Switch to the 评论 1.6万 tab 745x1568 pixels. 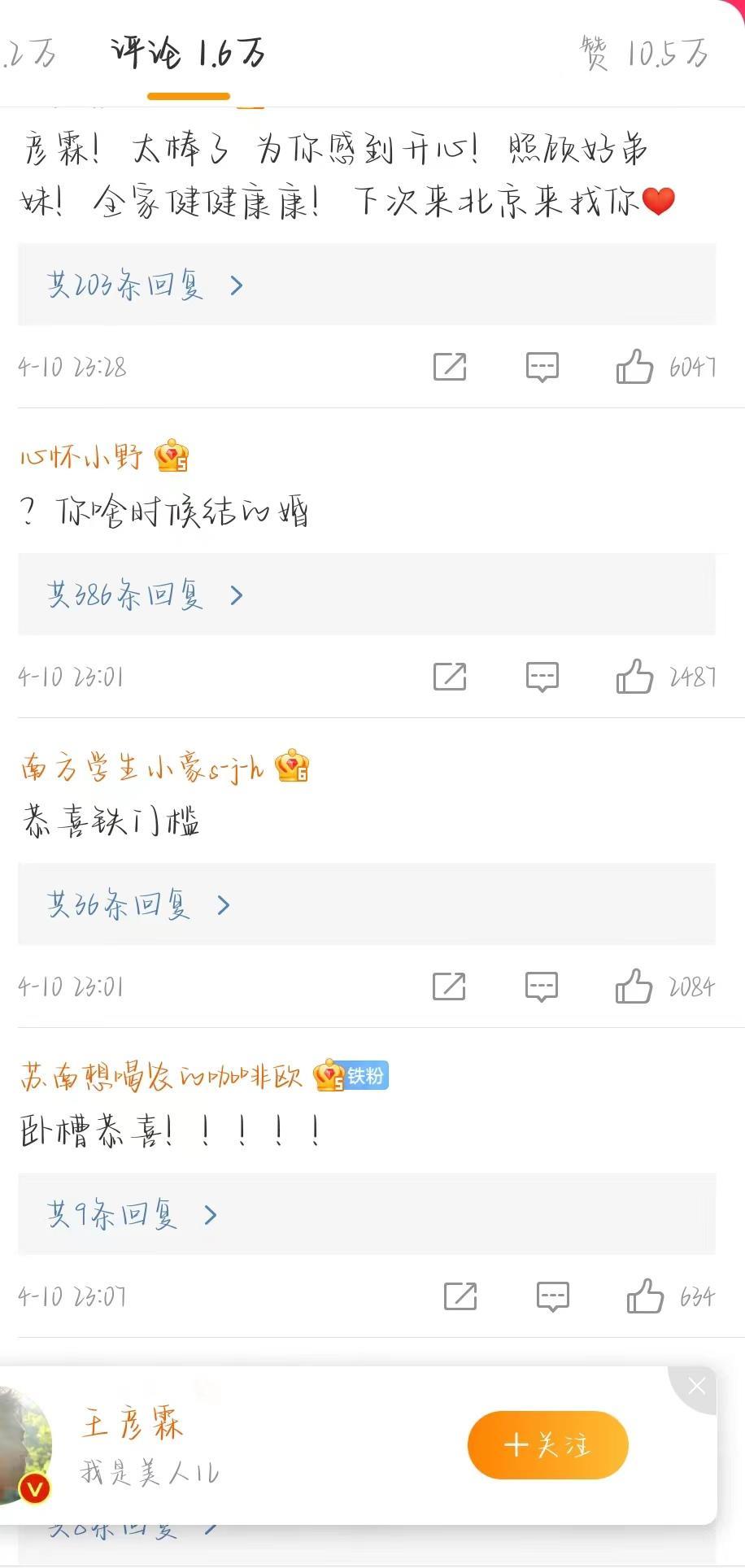coord(188,54)
